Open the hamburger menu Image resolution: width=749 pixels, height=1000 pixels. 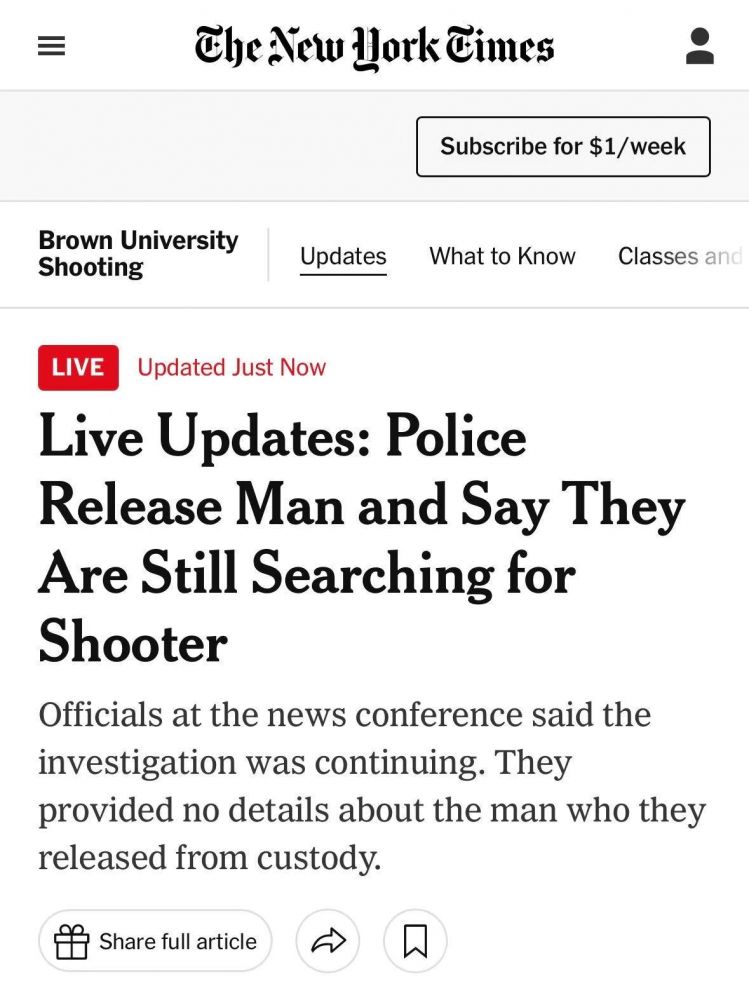click(51, 46)
